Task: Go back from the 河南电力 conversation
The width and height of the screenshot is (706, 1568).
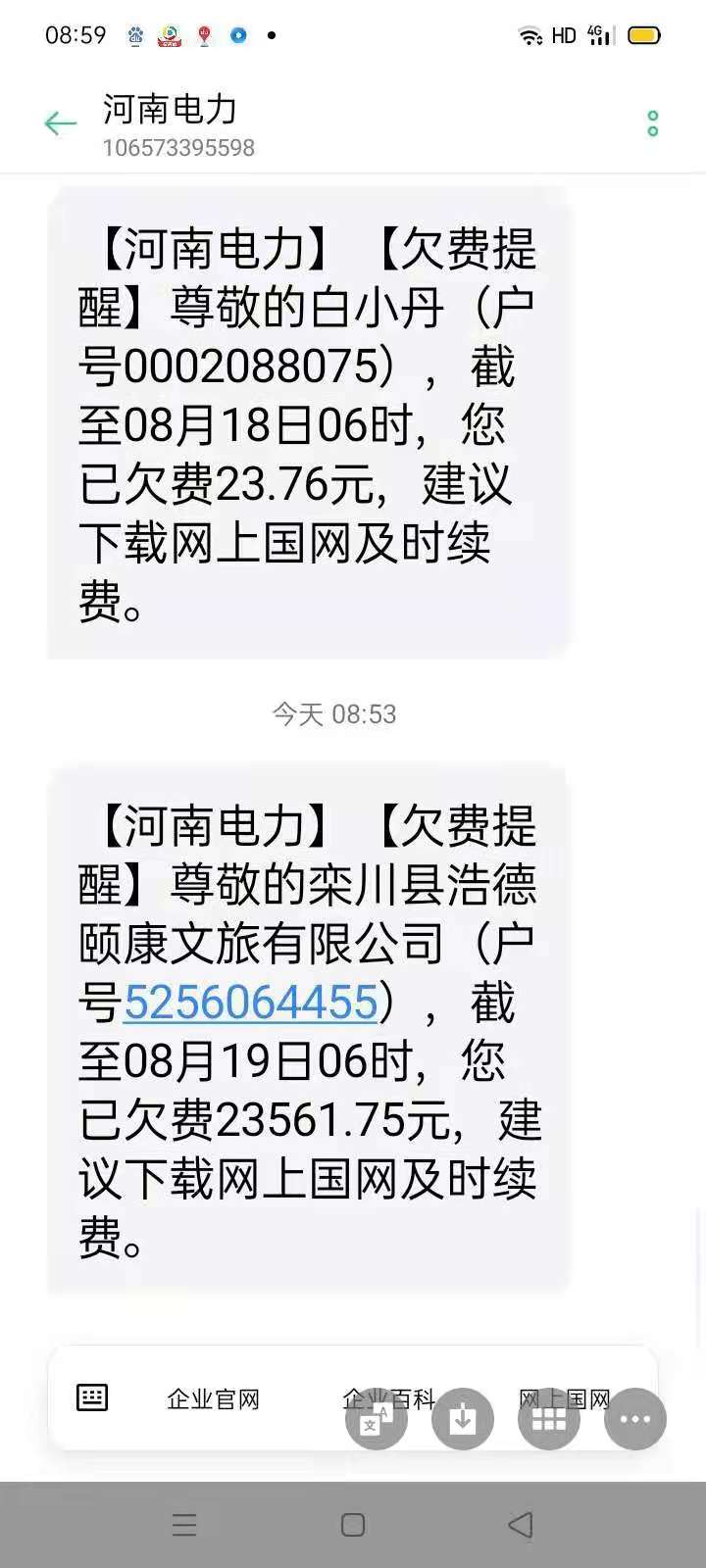Action: (x=60, y=123)
